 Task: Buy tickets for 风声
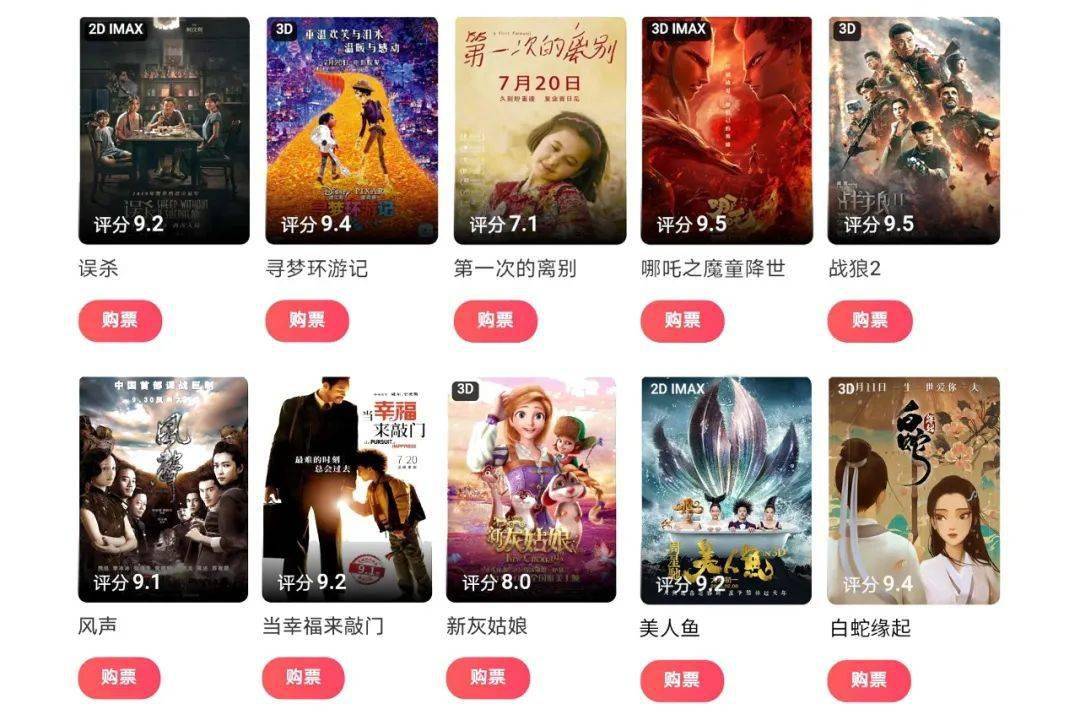click(119, 678)
